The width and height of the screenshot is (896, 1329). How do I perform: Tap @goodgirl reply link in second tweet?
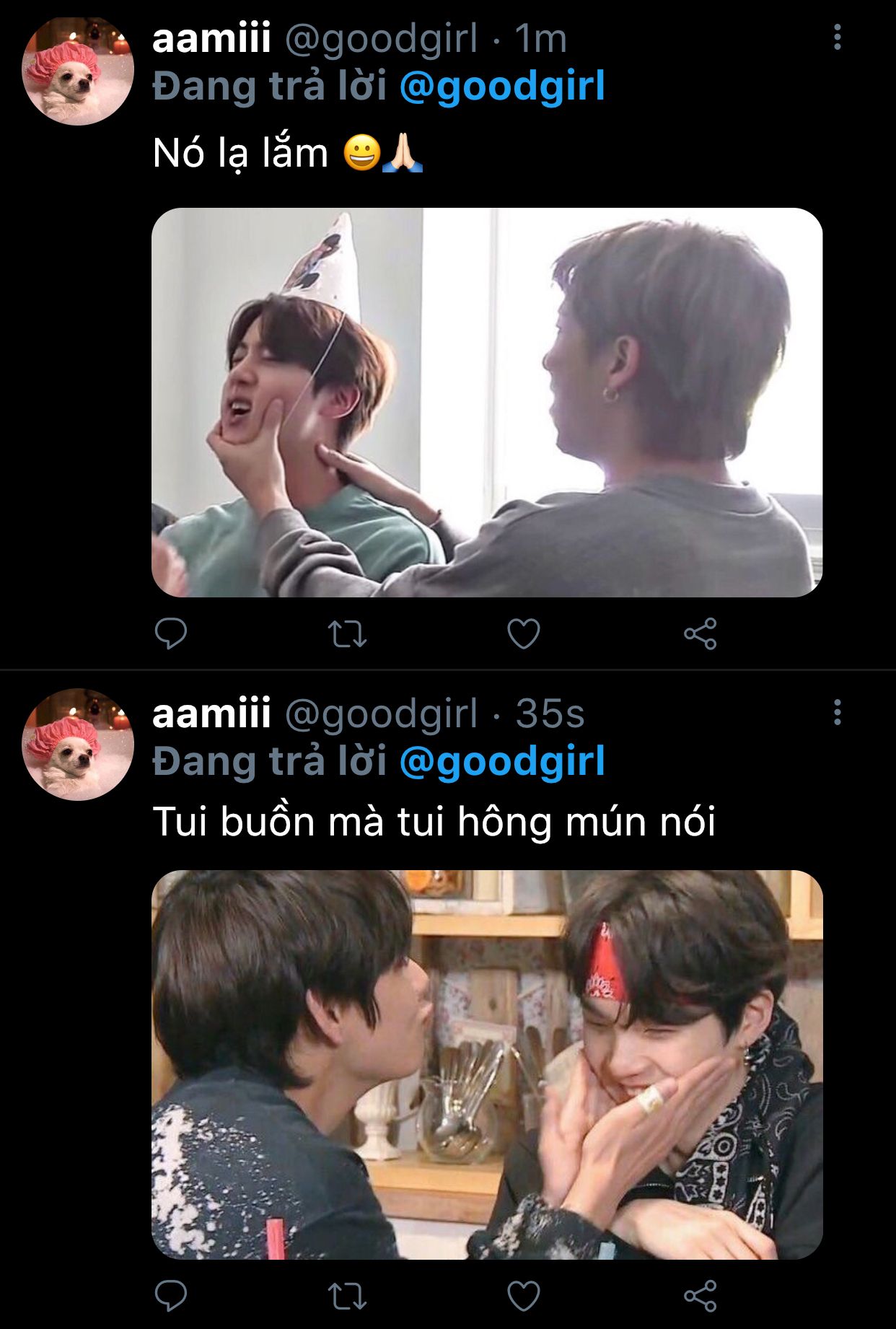[x=502, y=762]
